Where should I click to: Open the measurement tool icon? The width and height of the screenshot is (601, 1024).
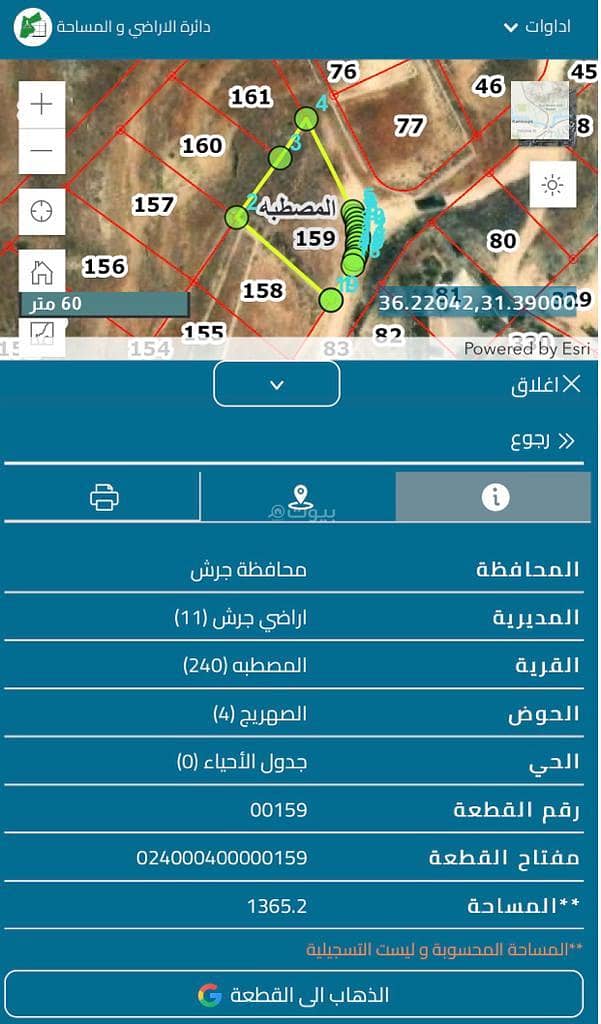click(42, 334)
